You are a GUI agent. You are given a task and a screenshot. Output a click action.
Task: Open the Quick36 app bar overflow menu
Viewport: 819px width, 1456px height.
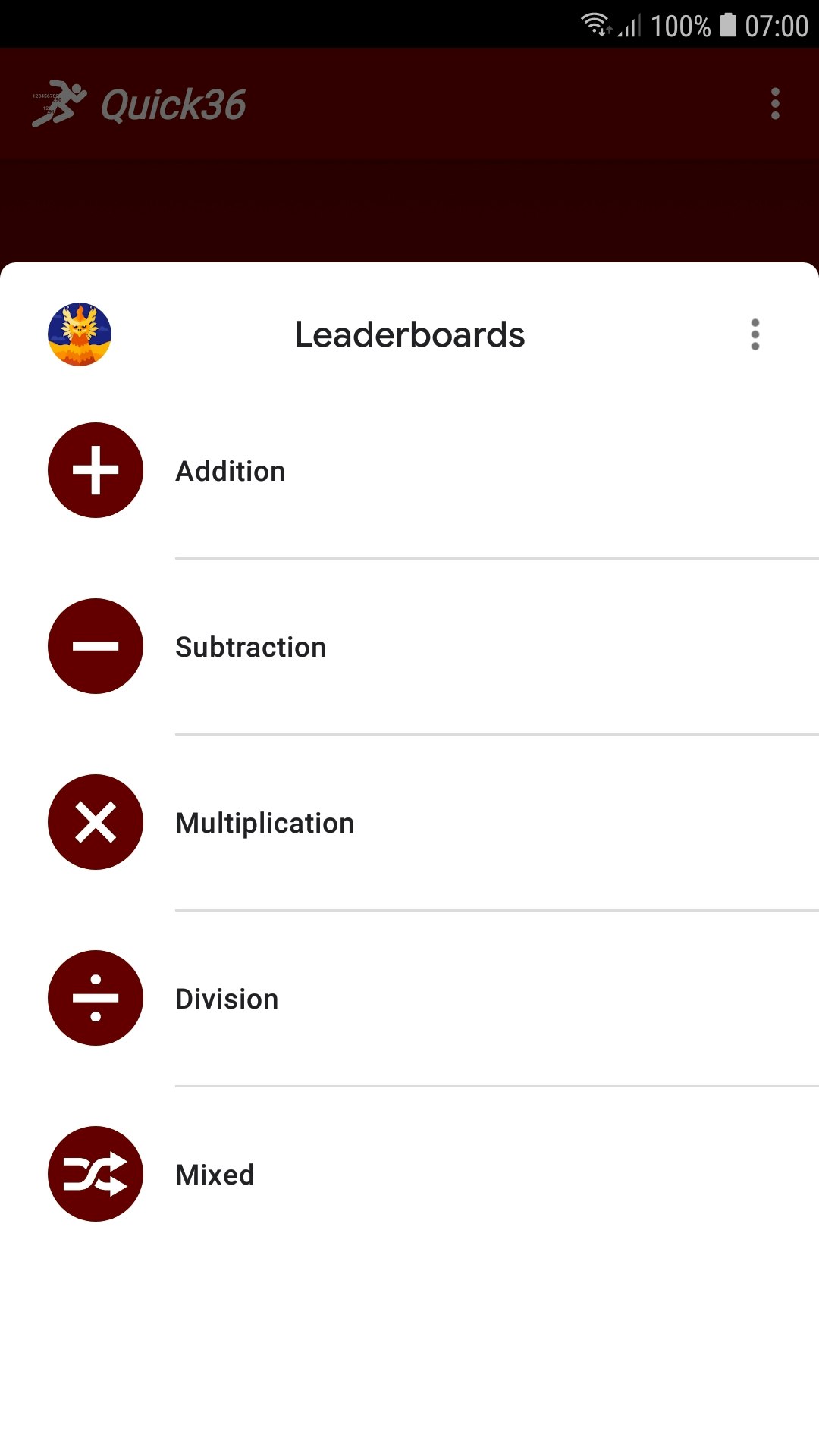click(774, 104)
